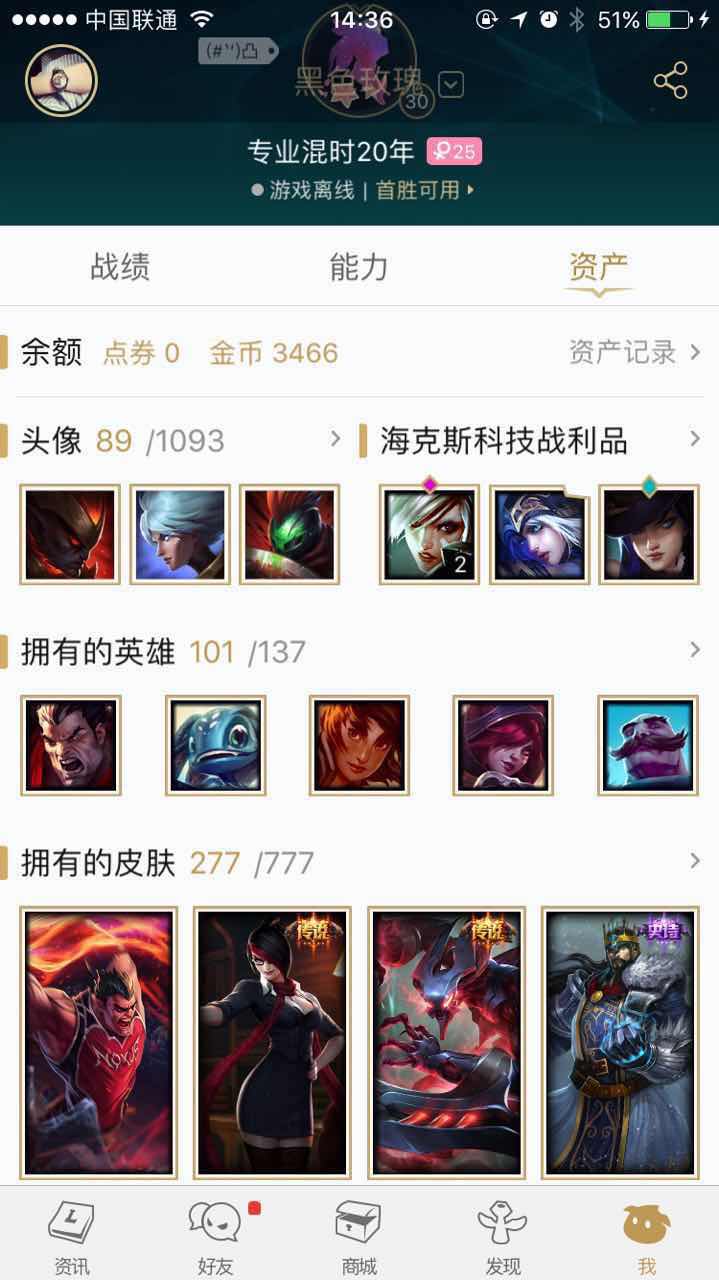Image resolution: width=719 pixels, height=1280 pixels.
Task: Open the loot item with badge 2
Action: tap(429, 534)
